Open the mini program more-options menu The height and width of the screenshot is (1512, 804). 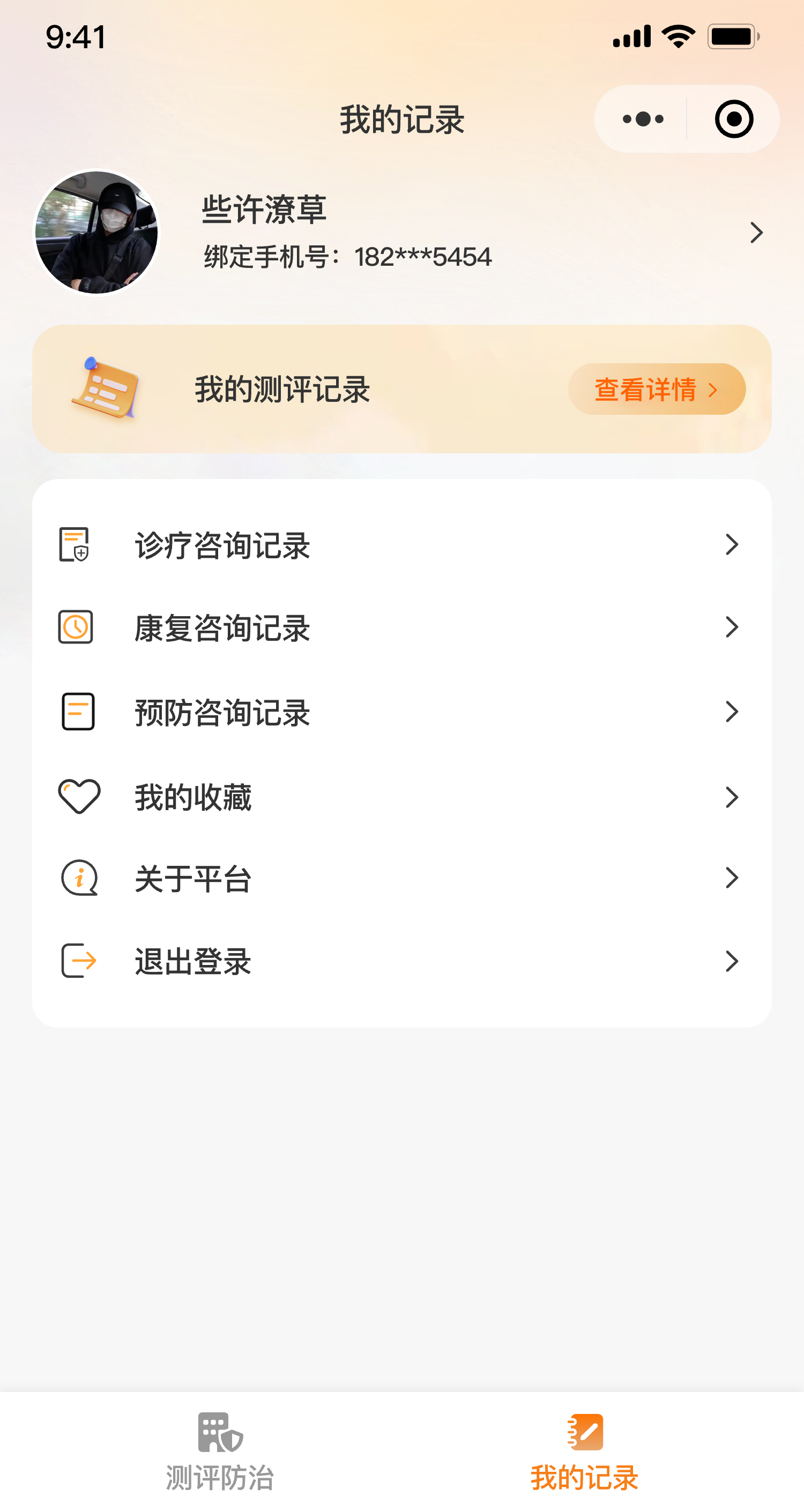[x=643, y=119]
